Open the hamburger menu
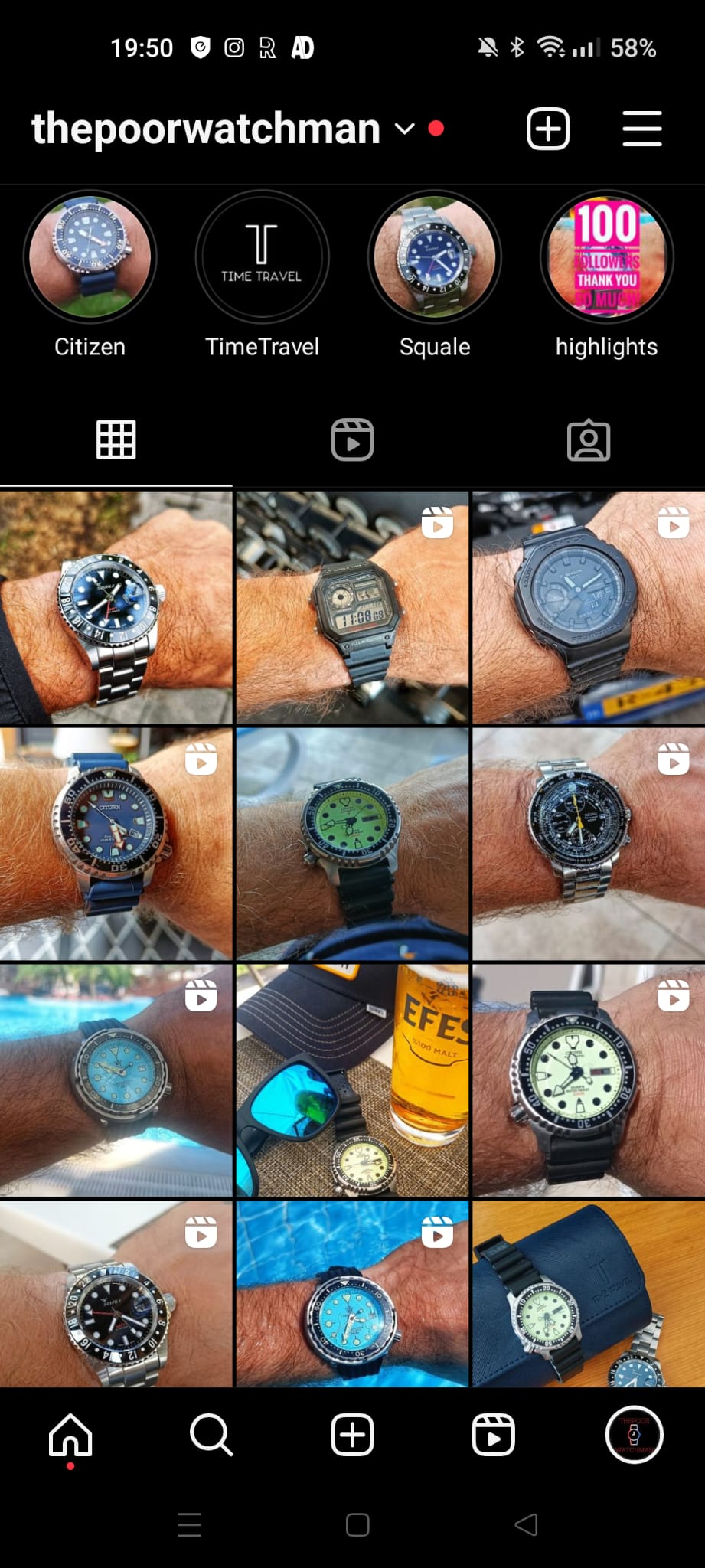Viewport: 705px width, 1568px height. (641, 129)
